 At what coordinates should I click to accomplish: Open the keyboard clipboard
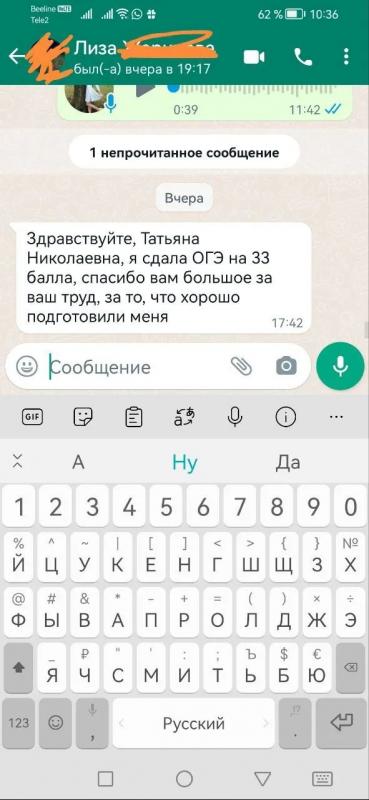134,417
